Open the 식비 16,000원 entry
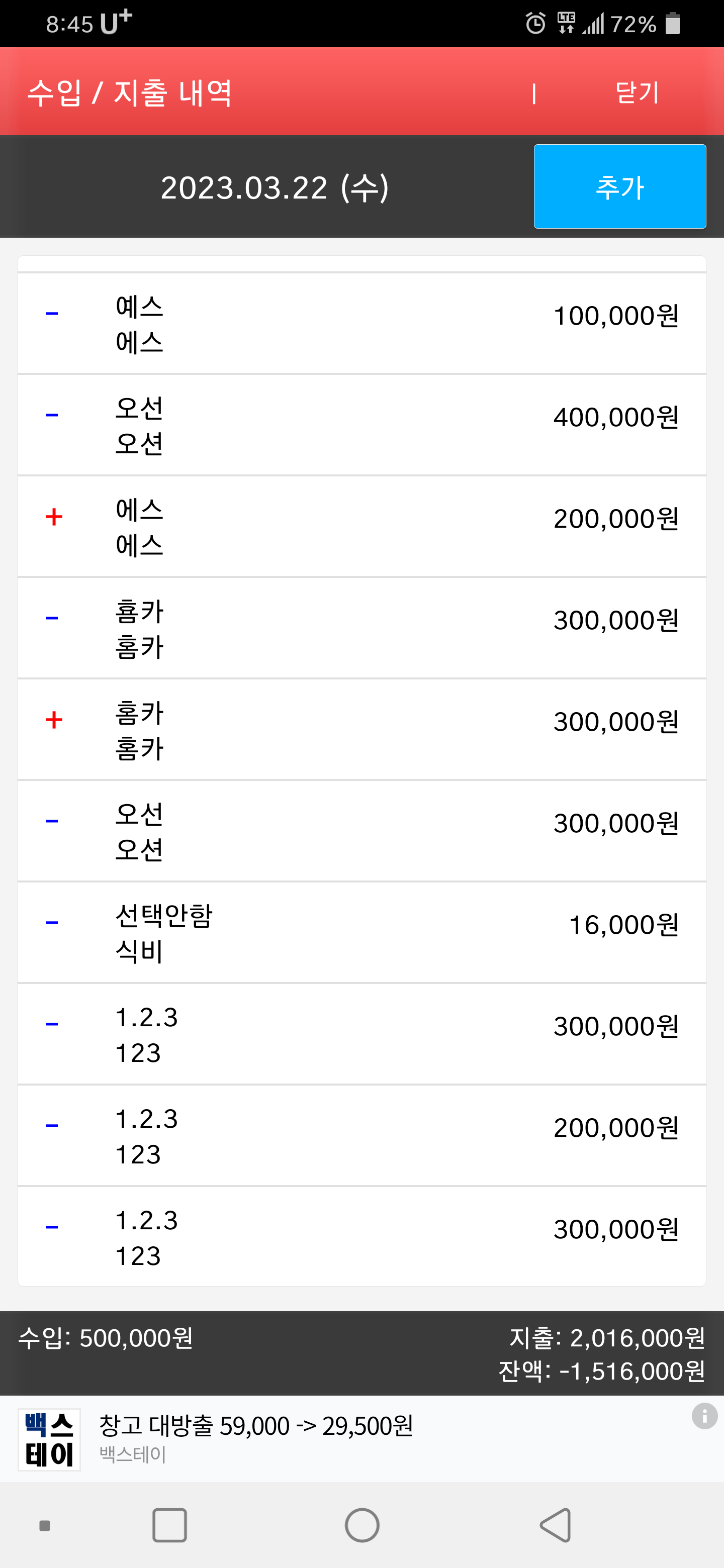 (361, 933)
